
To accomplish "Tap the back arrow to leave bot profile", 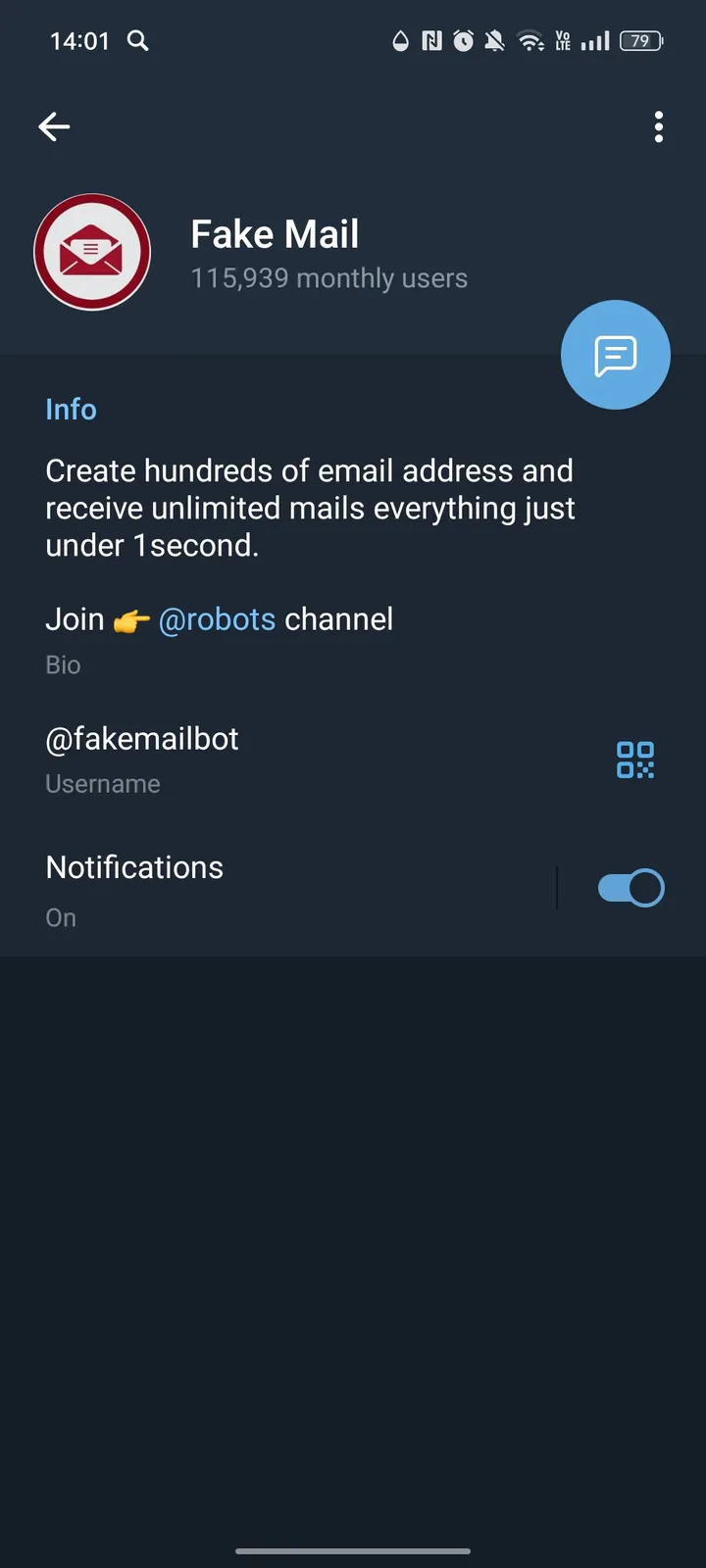I will point(54,126).
